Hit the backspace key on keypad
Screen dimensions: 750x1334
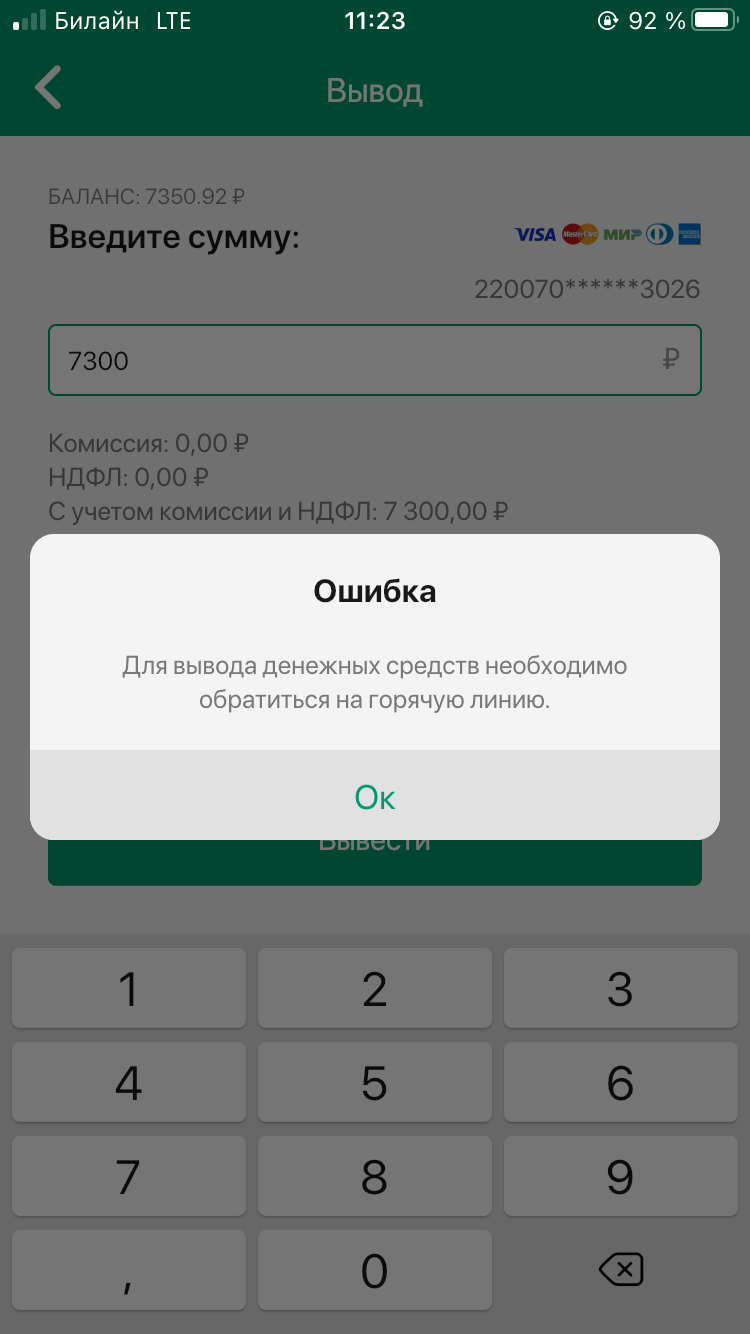click(x=620, y=1271)
